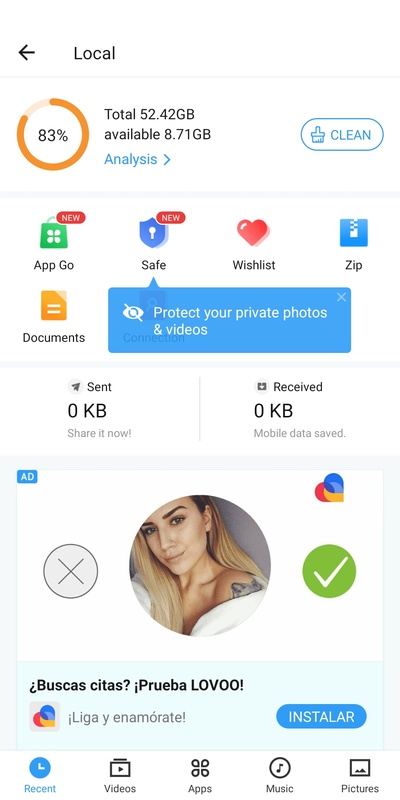Select the Recent tab
The image size is (400, 800).
pyautogui.click(x=40, y=776)
